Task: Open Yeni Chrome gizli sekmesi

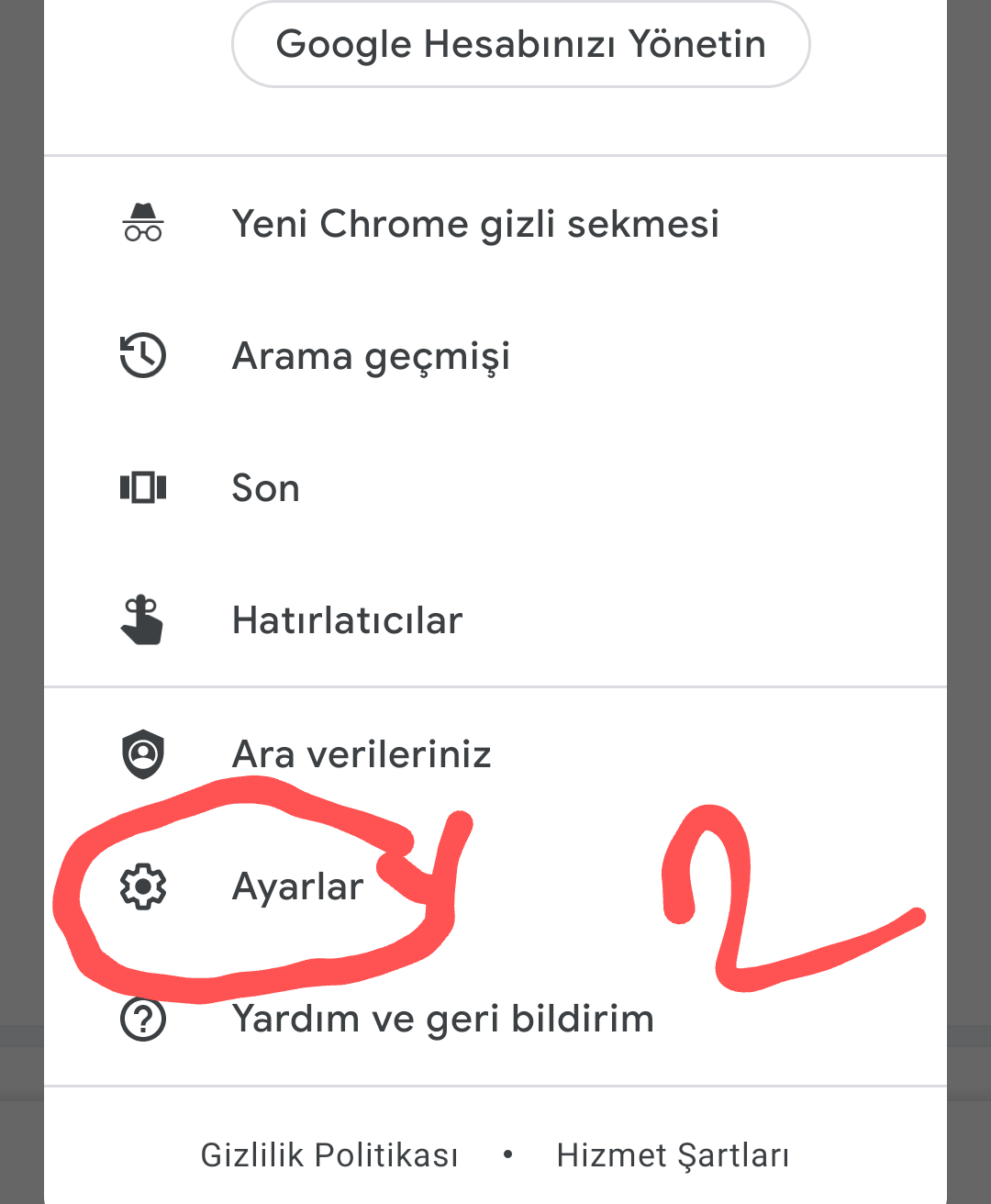Action: (x=474, y=224)
